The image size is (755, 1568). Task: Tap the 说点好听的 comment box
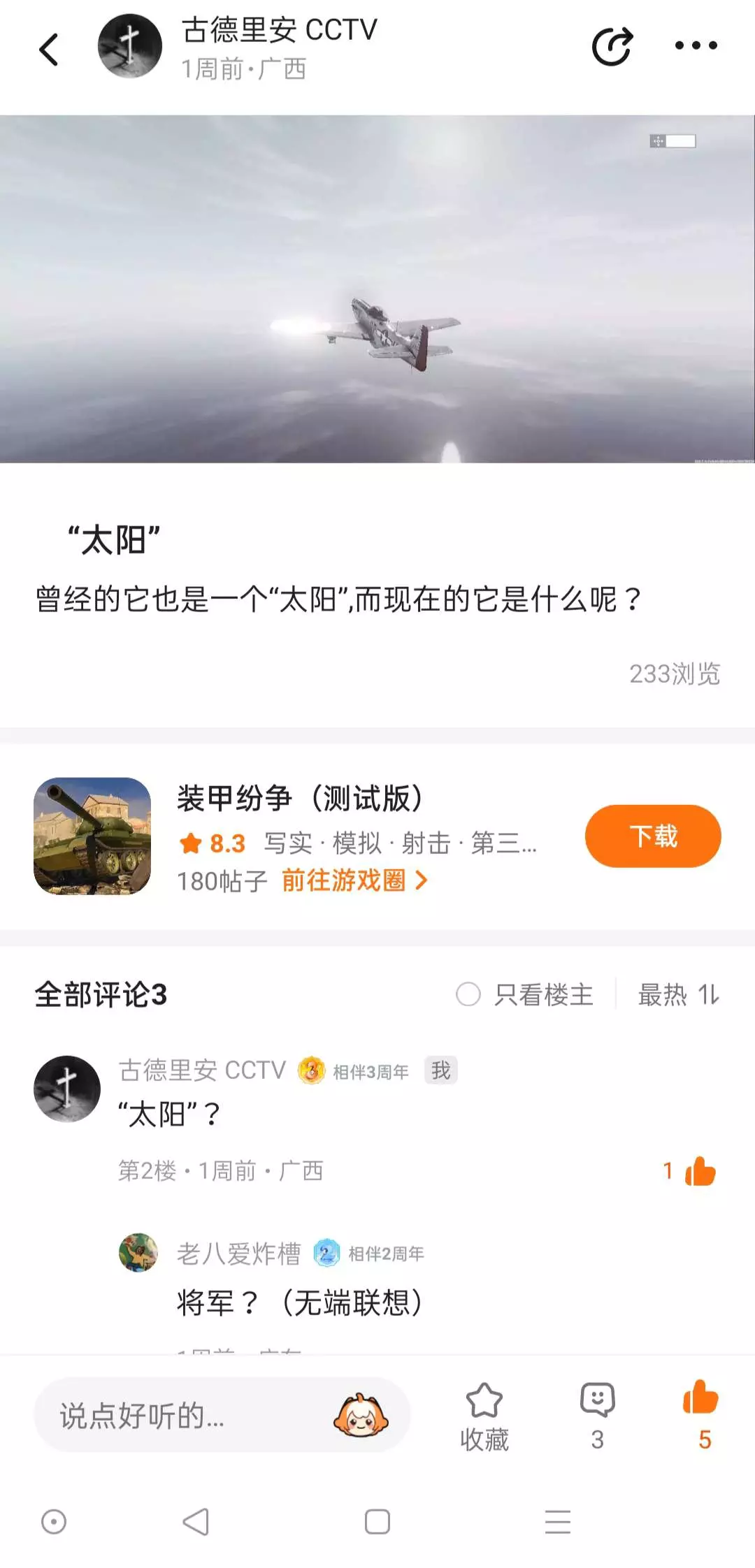click(189, 1416)
